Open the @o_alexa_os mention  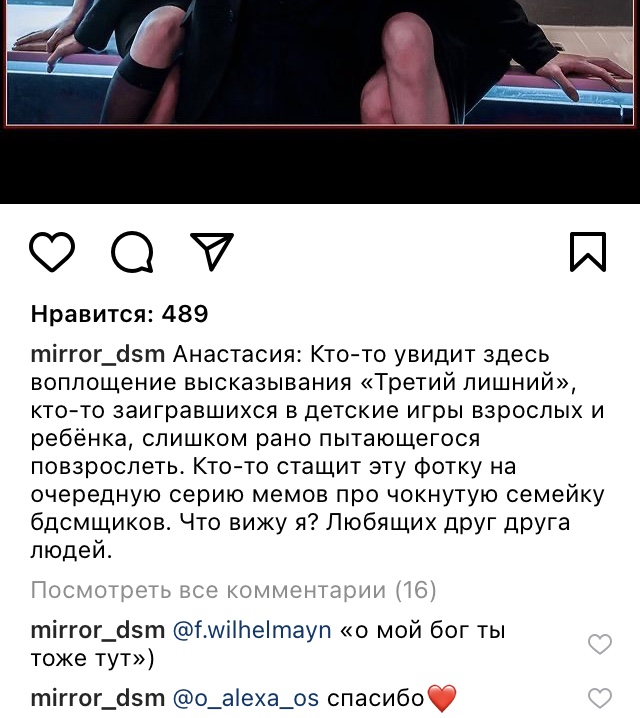[247, 698]
